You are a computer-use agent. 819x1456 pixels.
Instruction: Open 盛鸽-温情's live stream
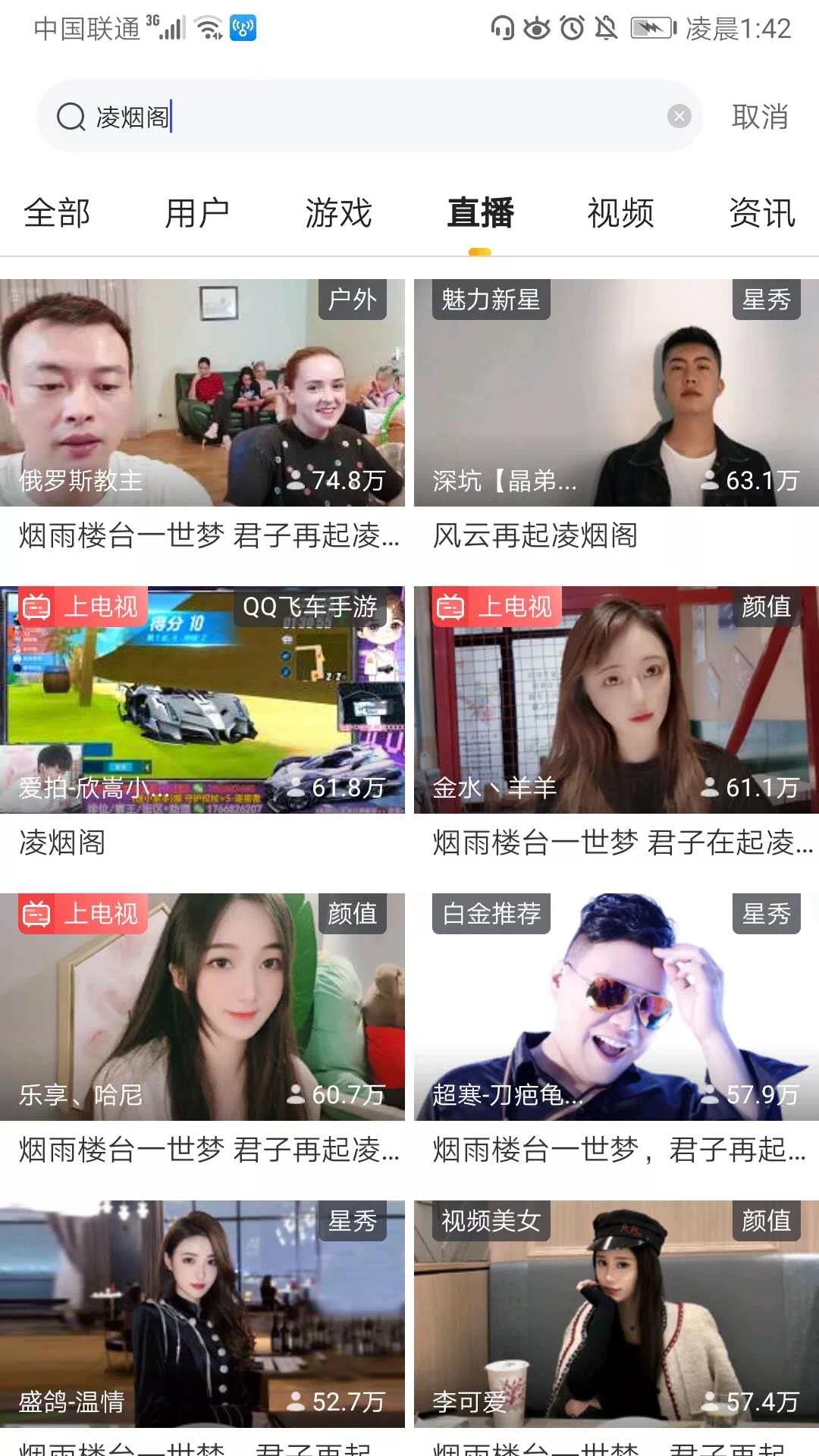click(x=202, y=1313)
